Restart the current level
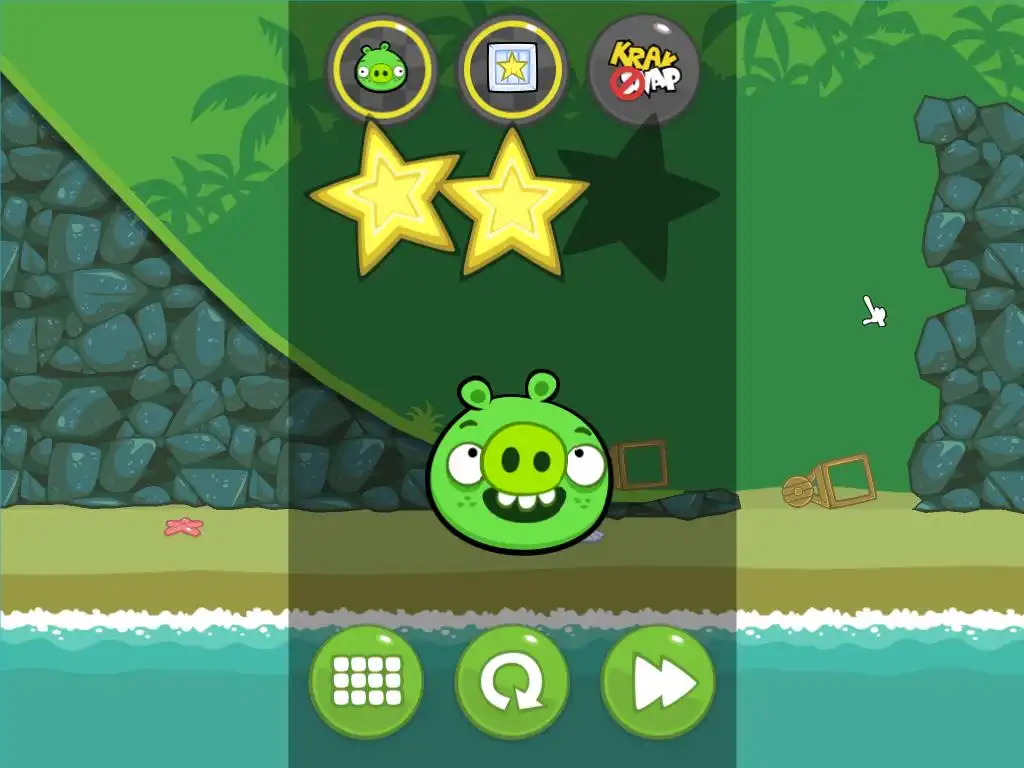1024x768 pixels. click(512, 682)
